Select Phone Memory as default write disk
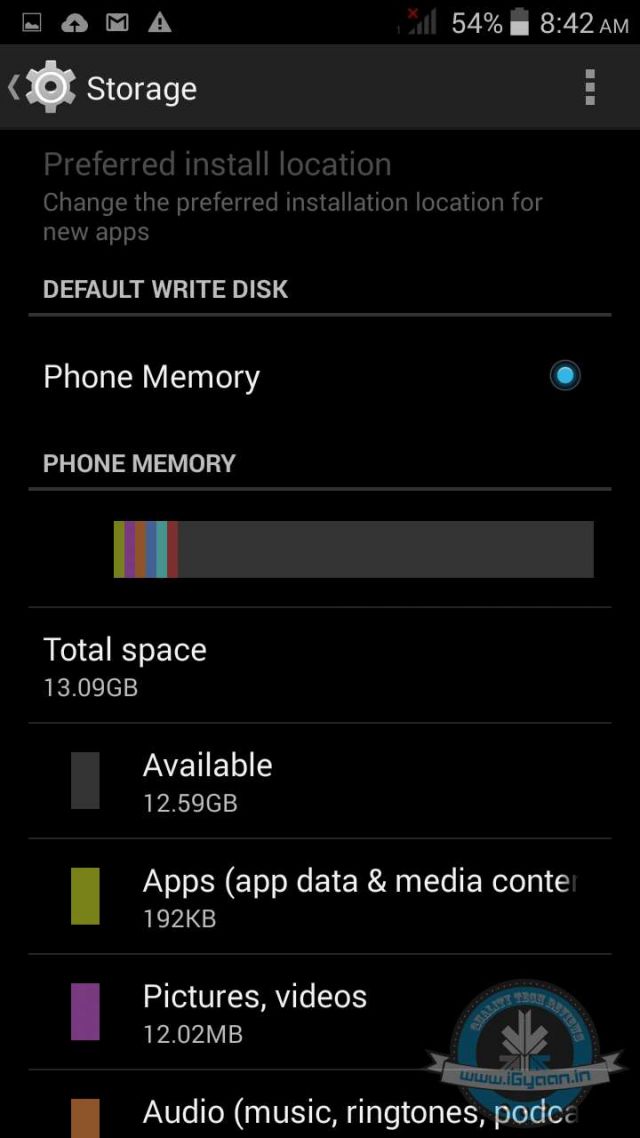This screenshot has width=640, height=1138. (565, 377)
